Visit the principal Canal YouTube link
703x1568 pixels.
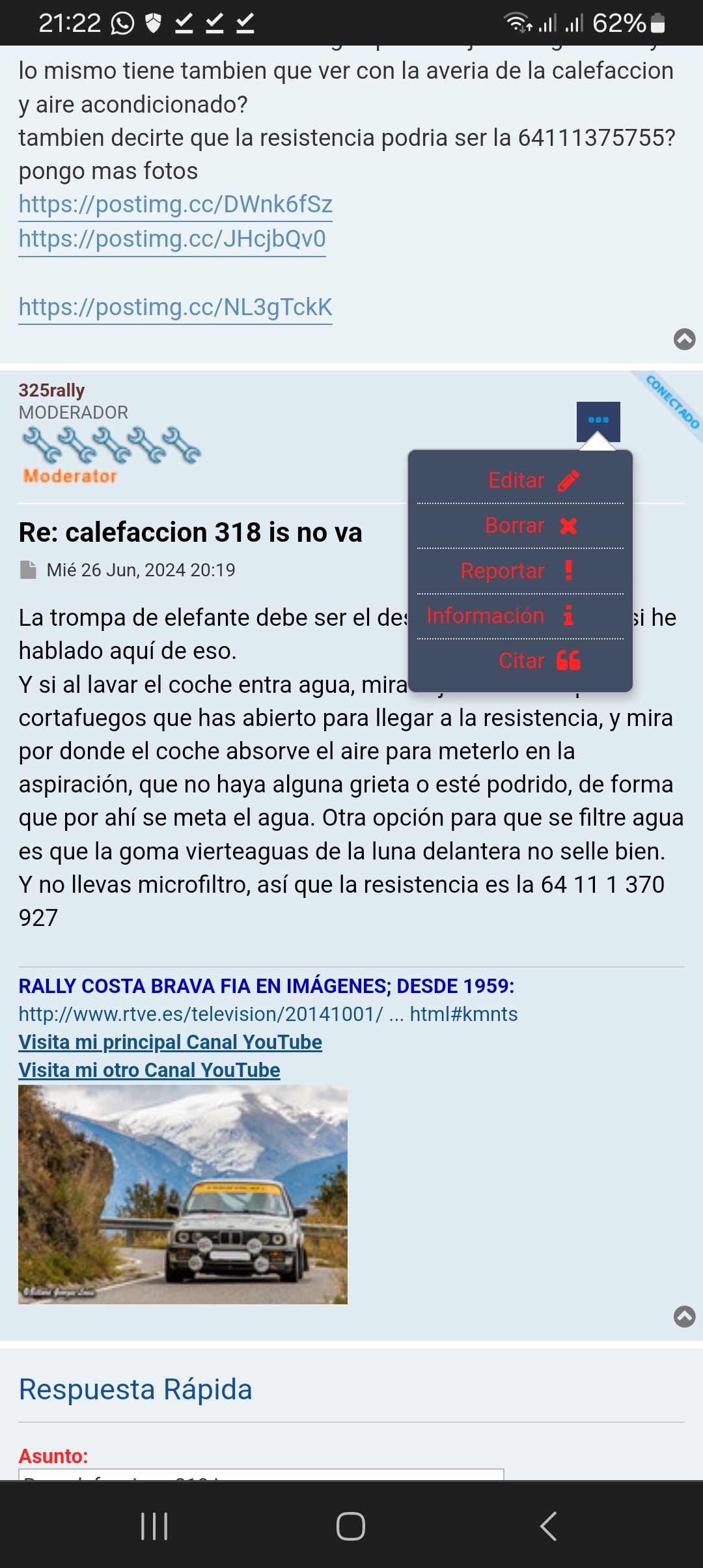170,1042
